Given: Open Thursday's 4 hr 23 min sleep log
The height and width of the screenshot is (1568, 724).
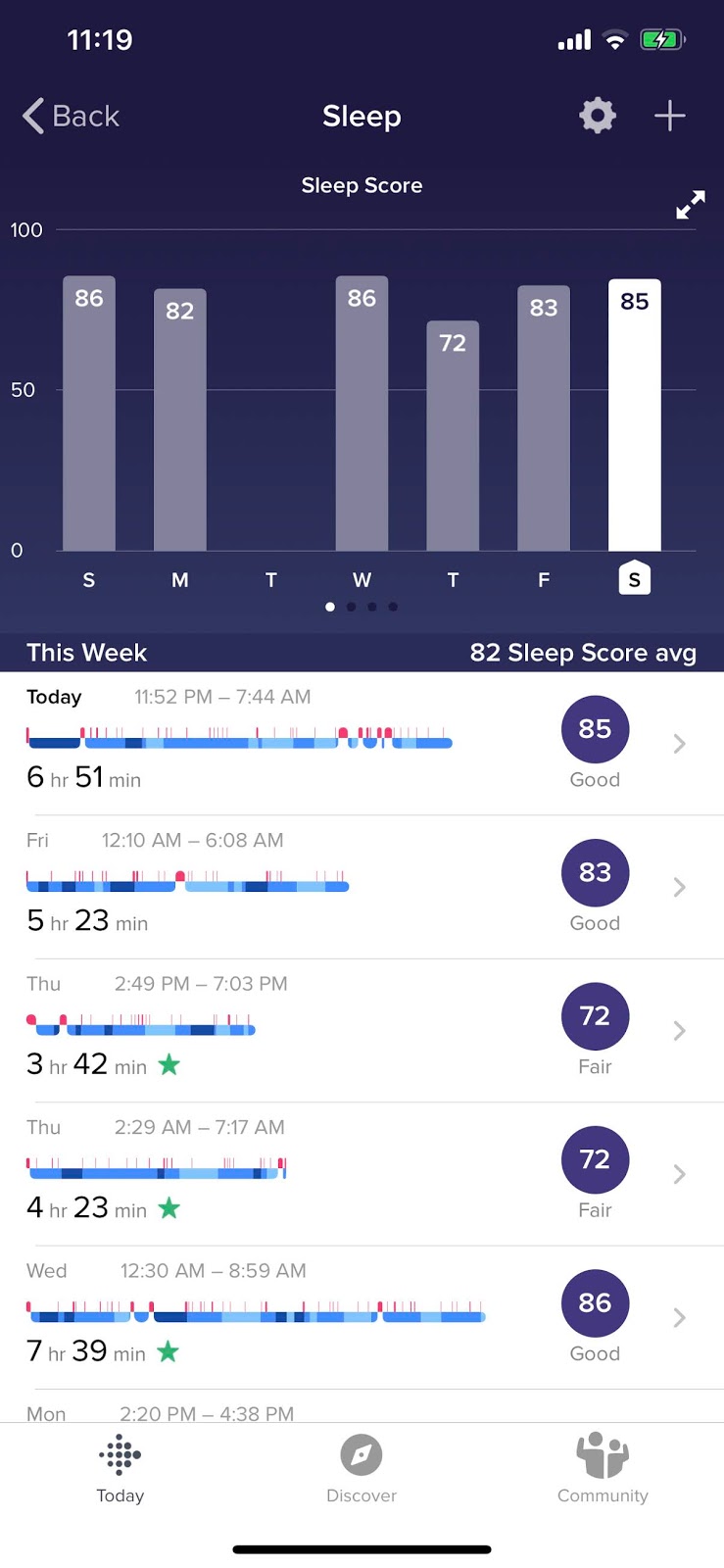Looking at the screenshot, I should [x=362, y=1174].
